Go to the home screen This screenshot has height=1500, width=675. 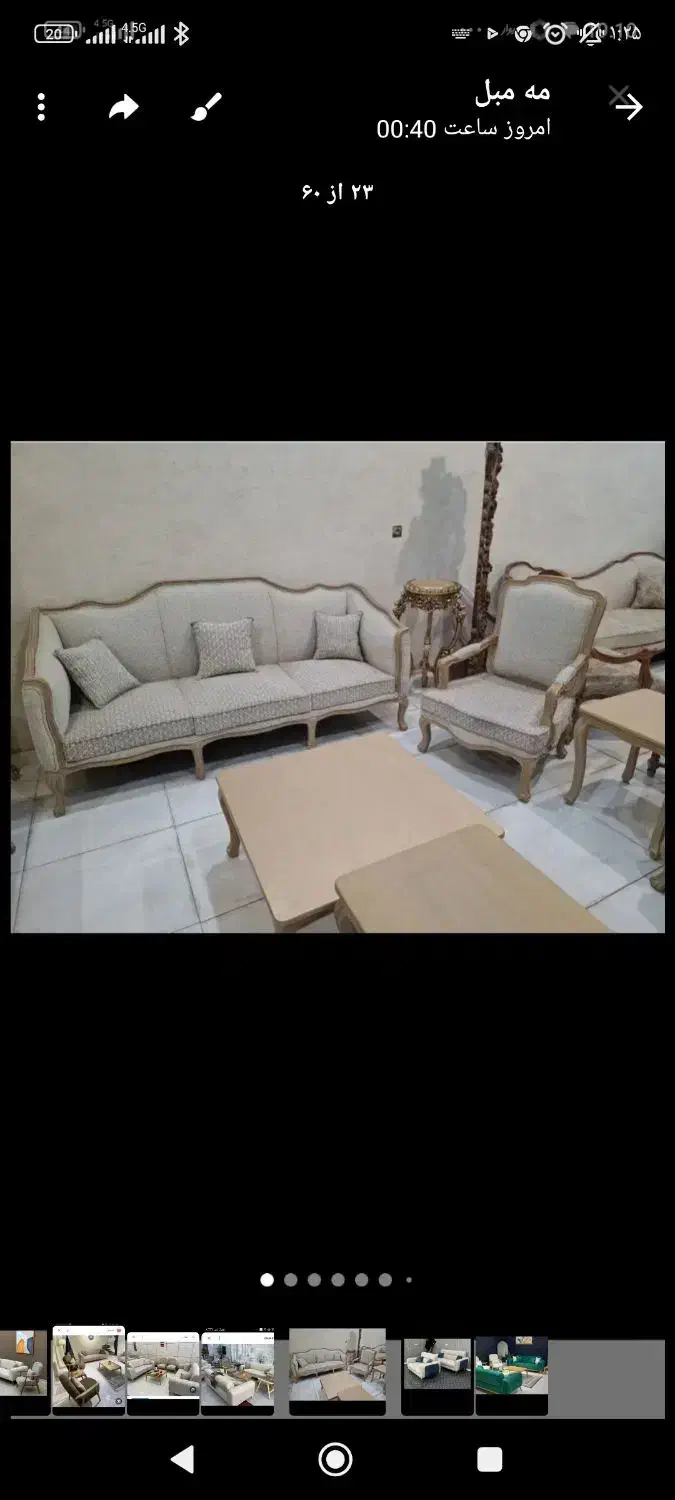point(336,1460)
